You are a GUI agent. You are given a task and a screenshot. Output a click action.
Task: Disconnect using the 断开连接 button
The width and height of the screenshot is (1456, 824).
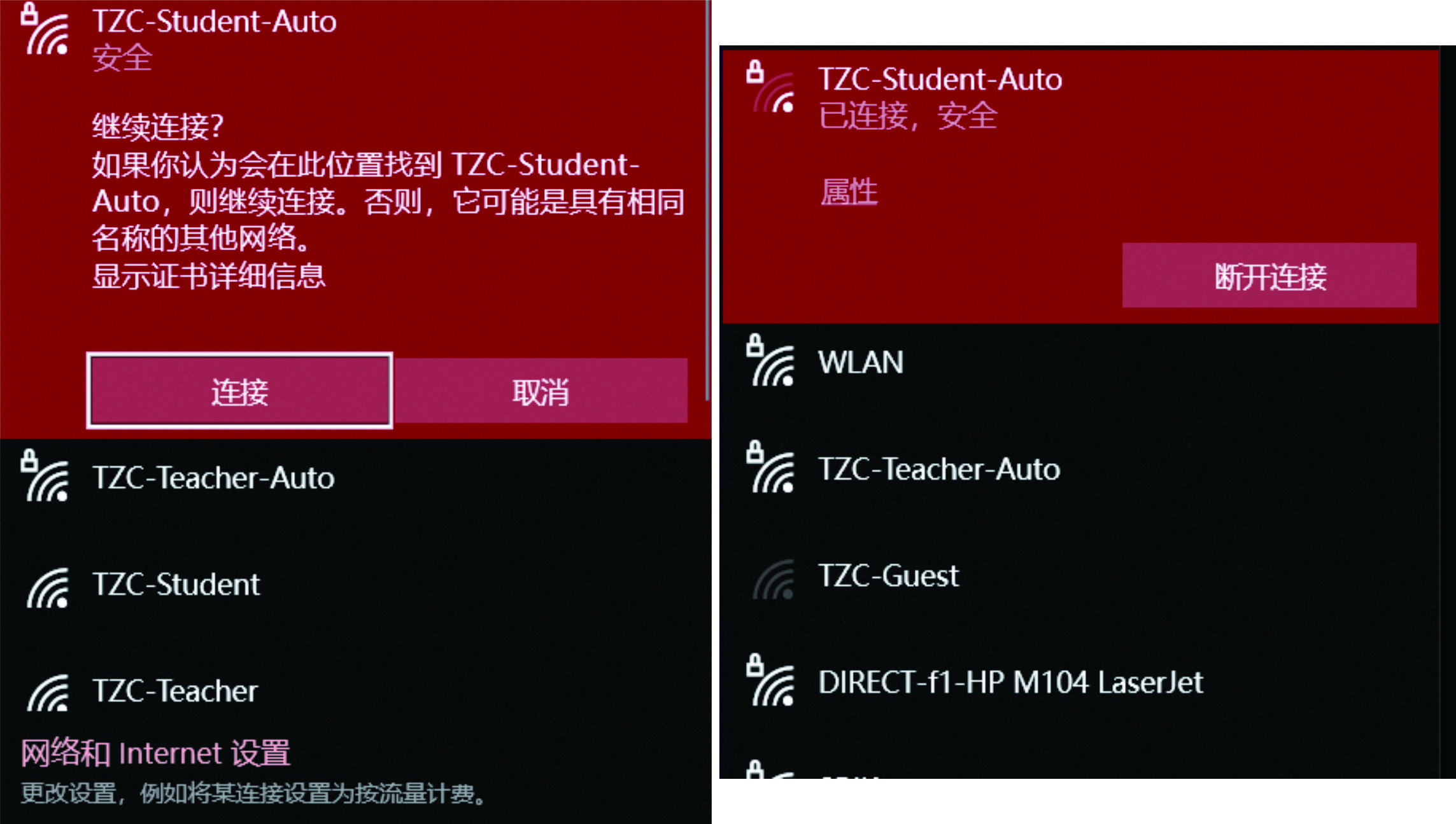click(1269, 276)
